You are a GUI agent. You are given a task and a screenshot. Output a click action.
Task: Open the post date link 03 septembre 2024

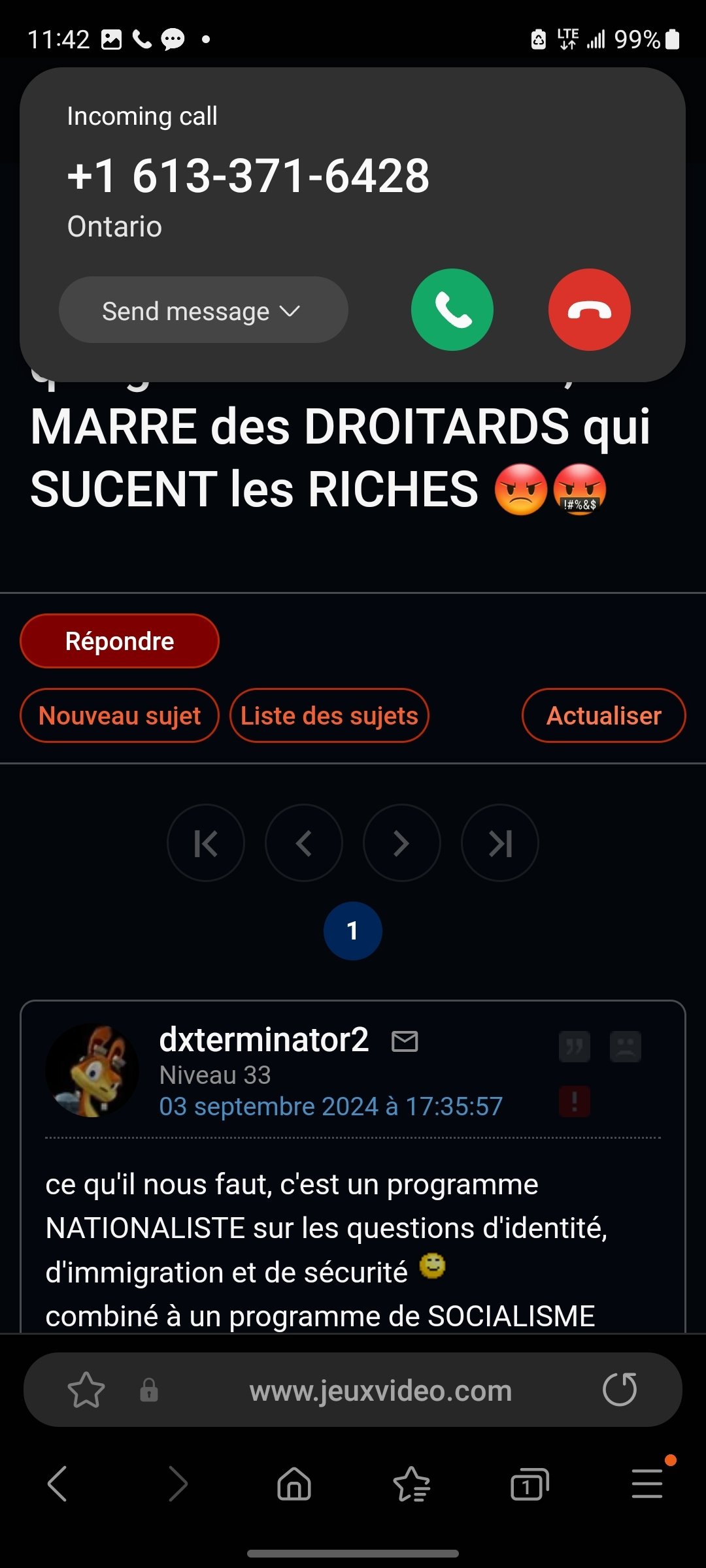(331, 1107)
